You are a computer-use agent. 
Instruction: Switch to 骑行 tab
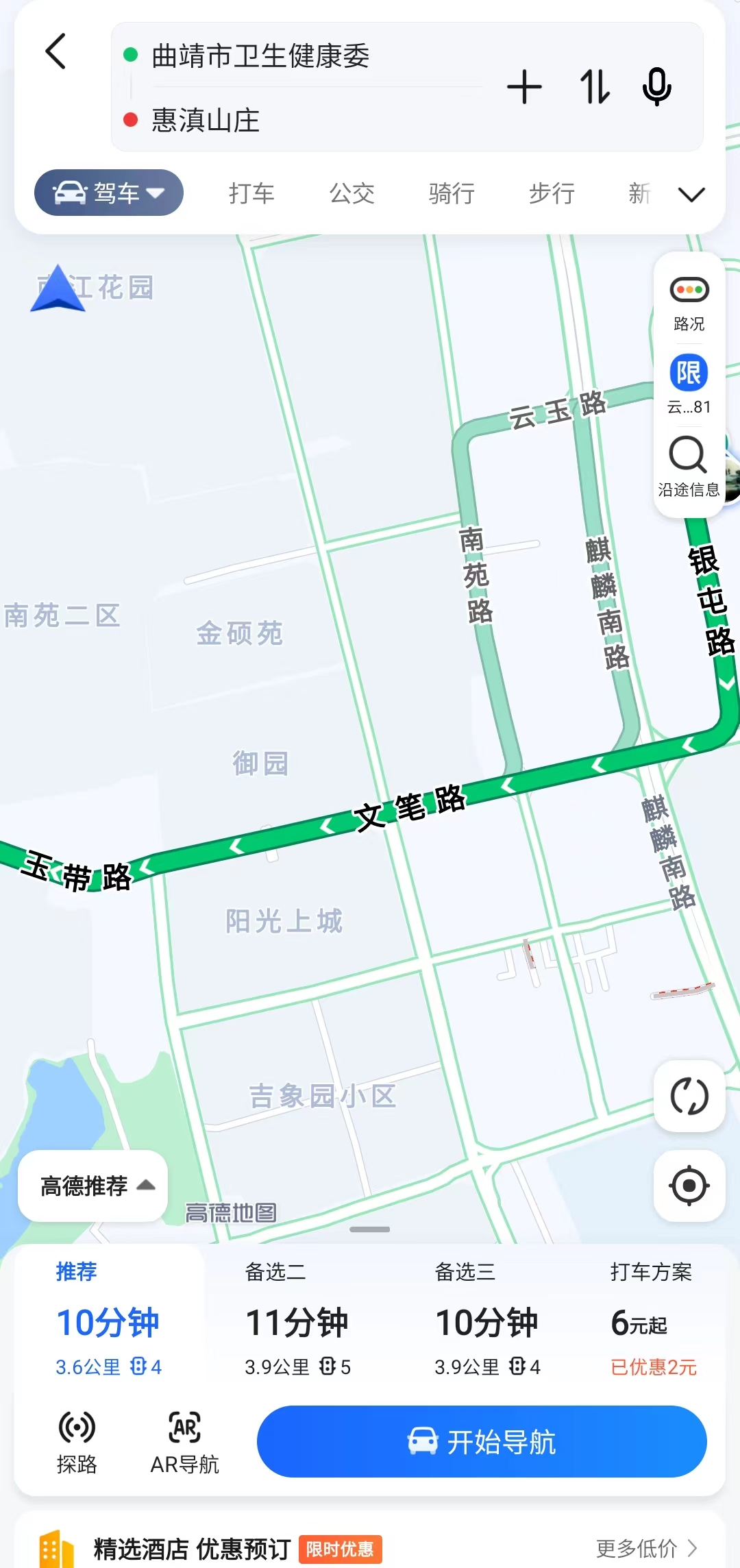pyautogui.click(x=452, y=193)
